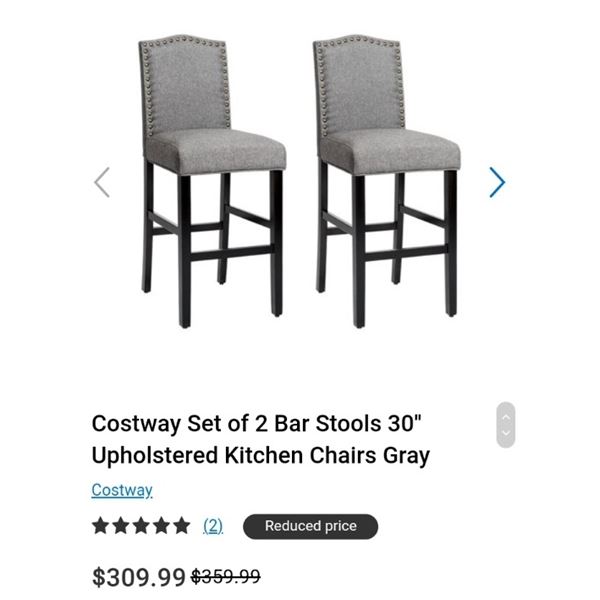The image size is (600, 600).
Task: Tap the Reduced price badge
Action: pyautogui.click(x=310, y=526)
